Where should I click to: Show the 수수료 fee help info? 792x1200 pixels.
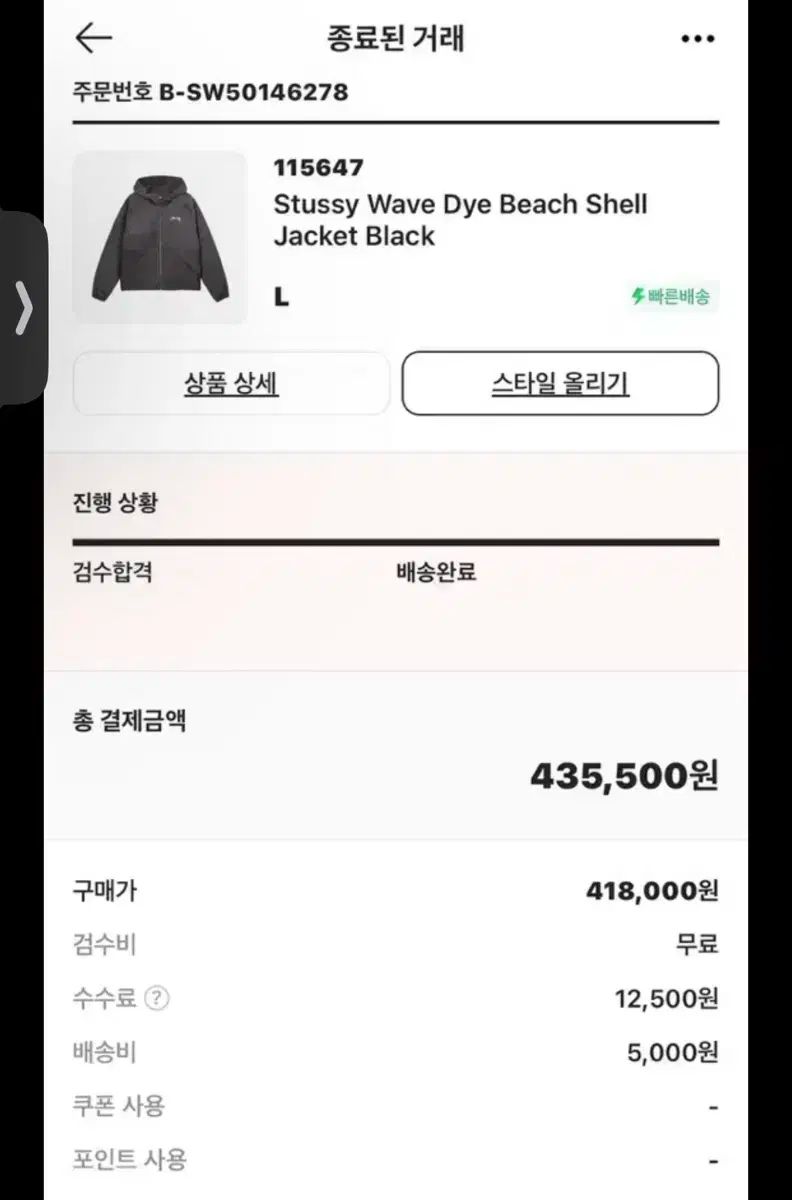point(157,998)
